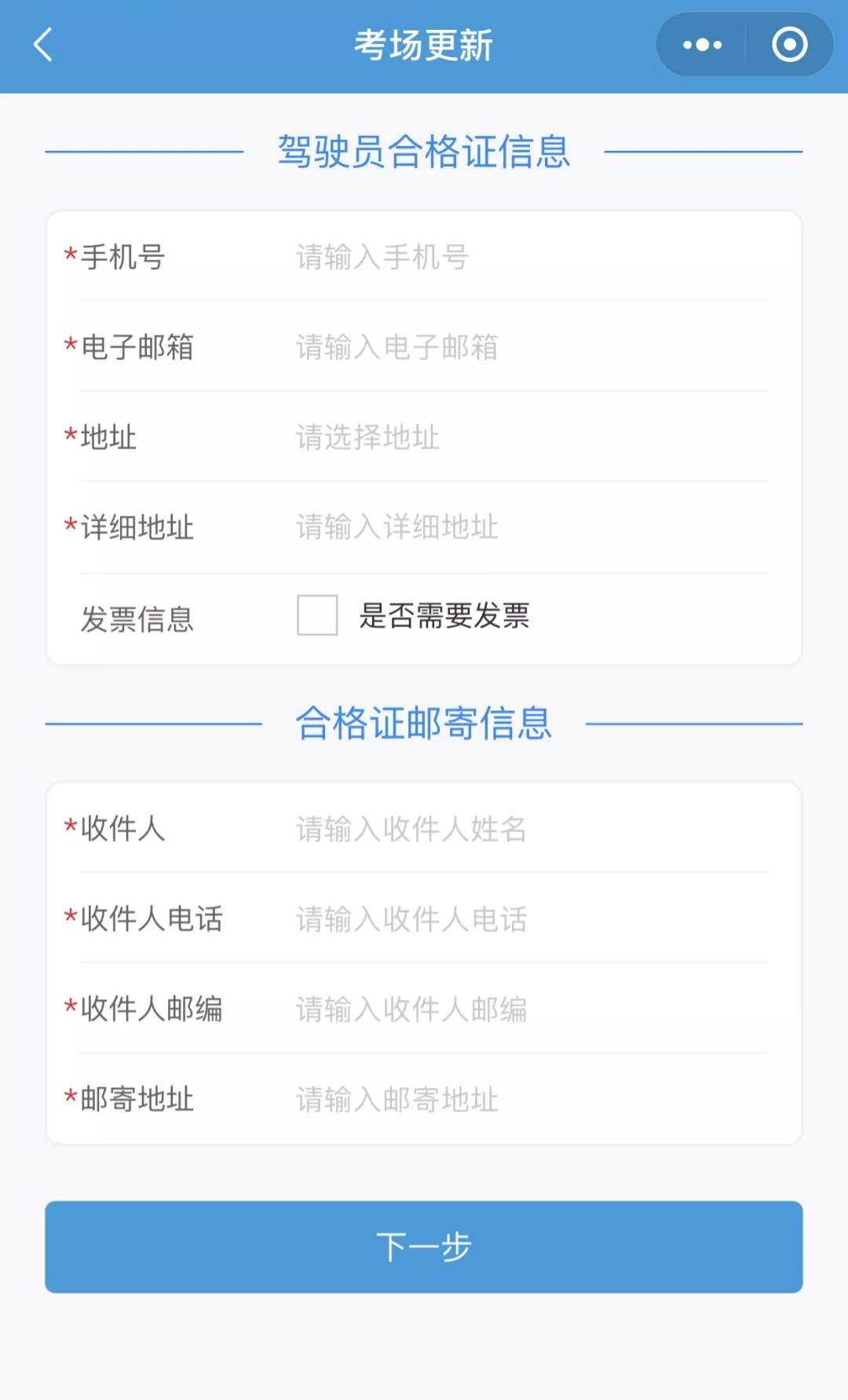Proceed with the 下一步 button
Screen dimensions: 848x1400
(424, 1247)
